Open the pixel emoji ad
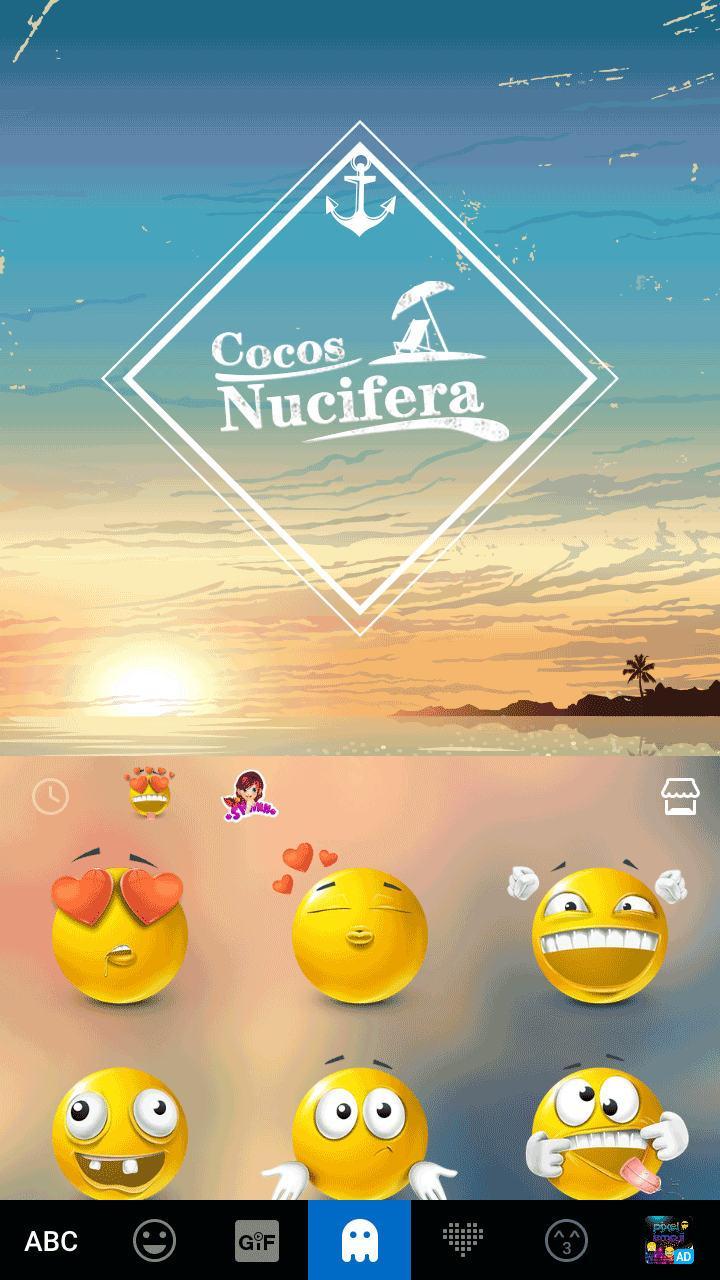The width and height of the screenshot is (720, 1280). (669, 1241)
